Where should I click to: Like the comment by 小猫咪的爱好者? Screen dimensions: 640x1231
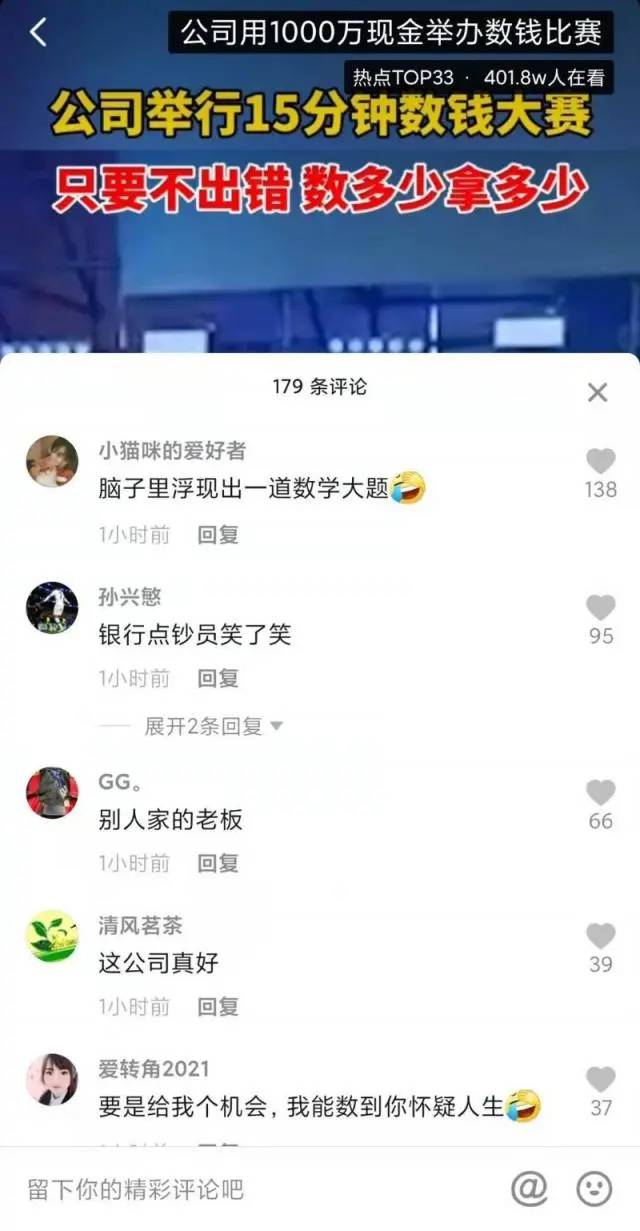coord(600,461)
